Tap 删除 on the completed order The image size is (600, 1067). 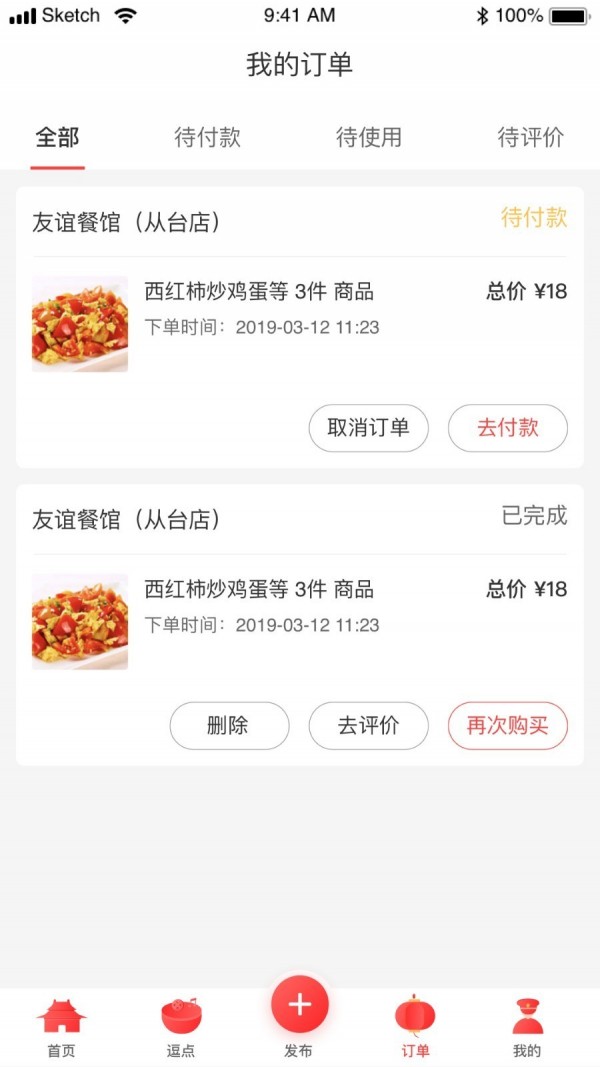[x=229, y=726]
